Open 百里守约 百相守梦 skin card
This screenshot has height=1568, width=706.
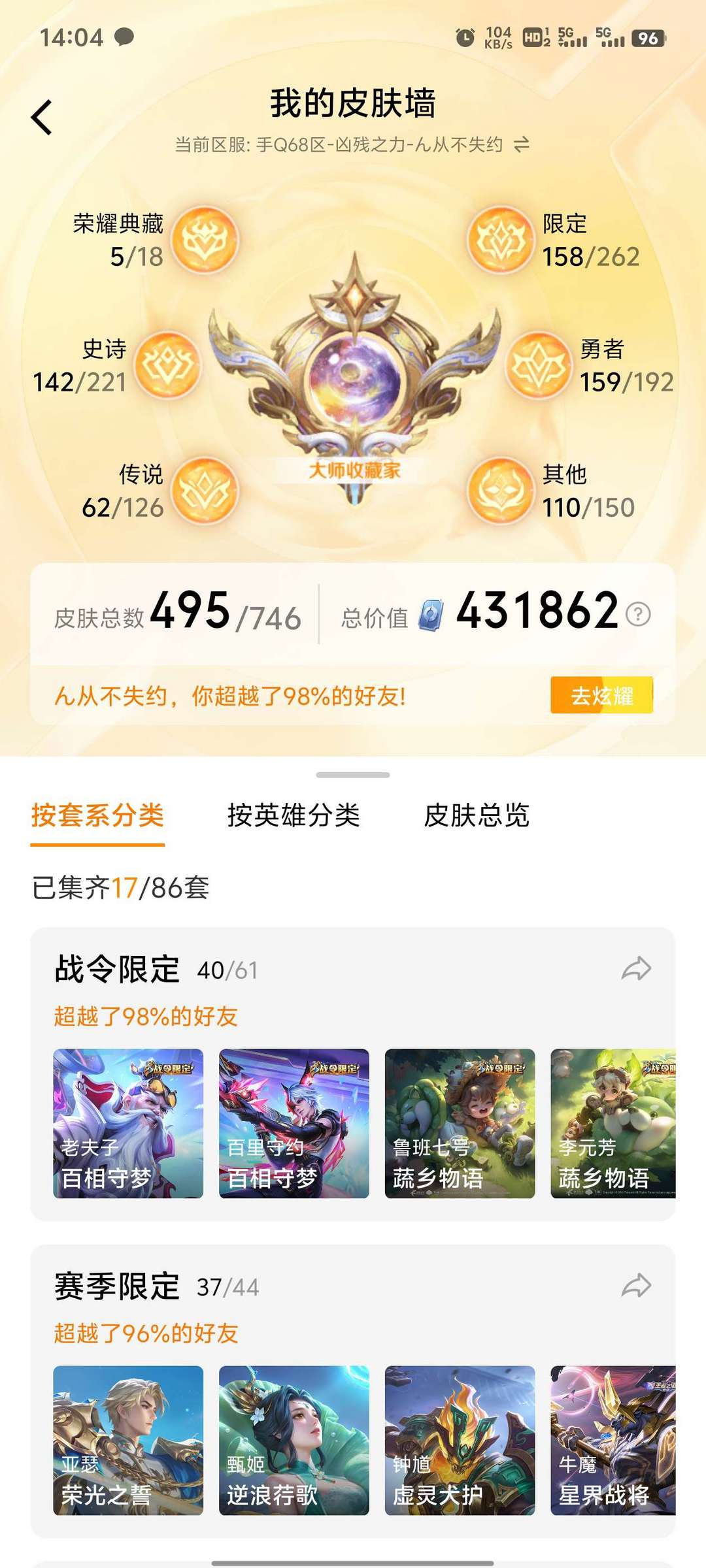[294, 1123]
